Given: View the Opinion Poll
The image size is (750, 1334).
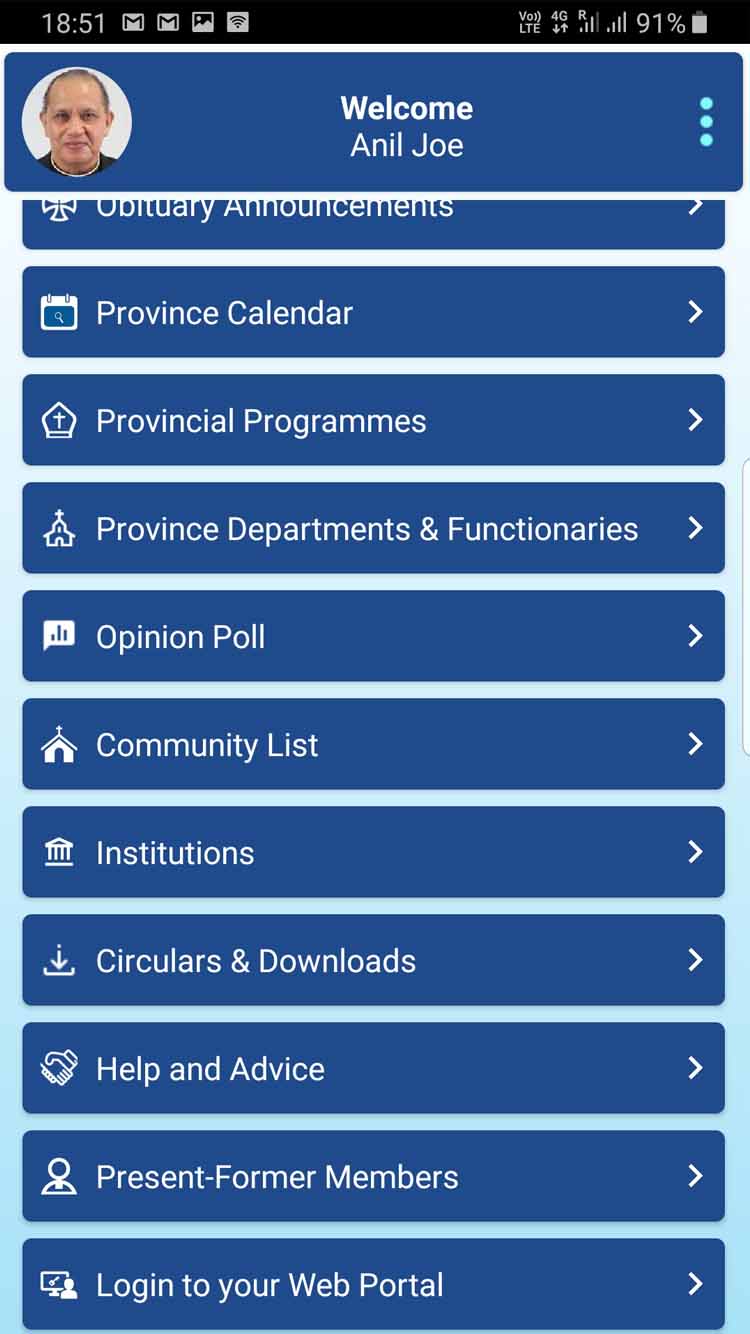Looking at the screenshot, I should [373, 636].
